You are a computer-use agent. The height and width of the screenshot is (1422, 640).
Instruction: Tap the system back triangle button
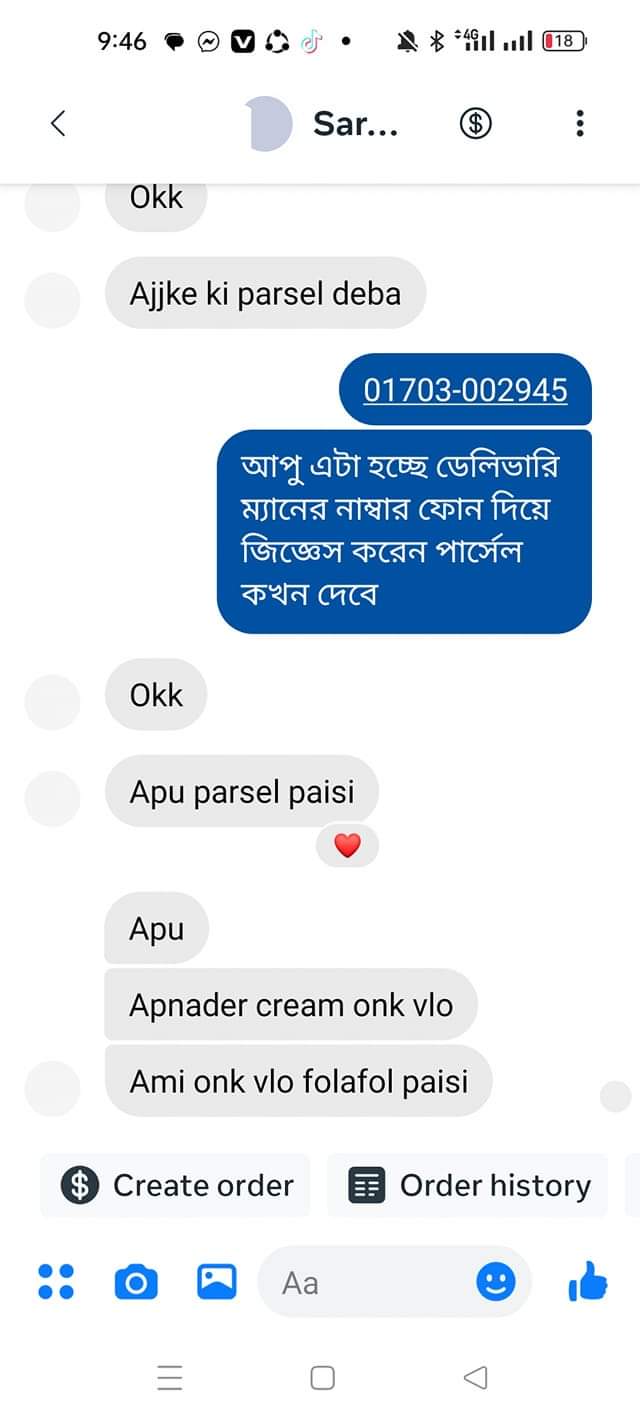click(476, 1378)
